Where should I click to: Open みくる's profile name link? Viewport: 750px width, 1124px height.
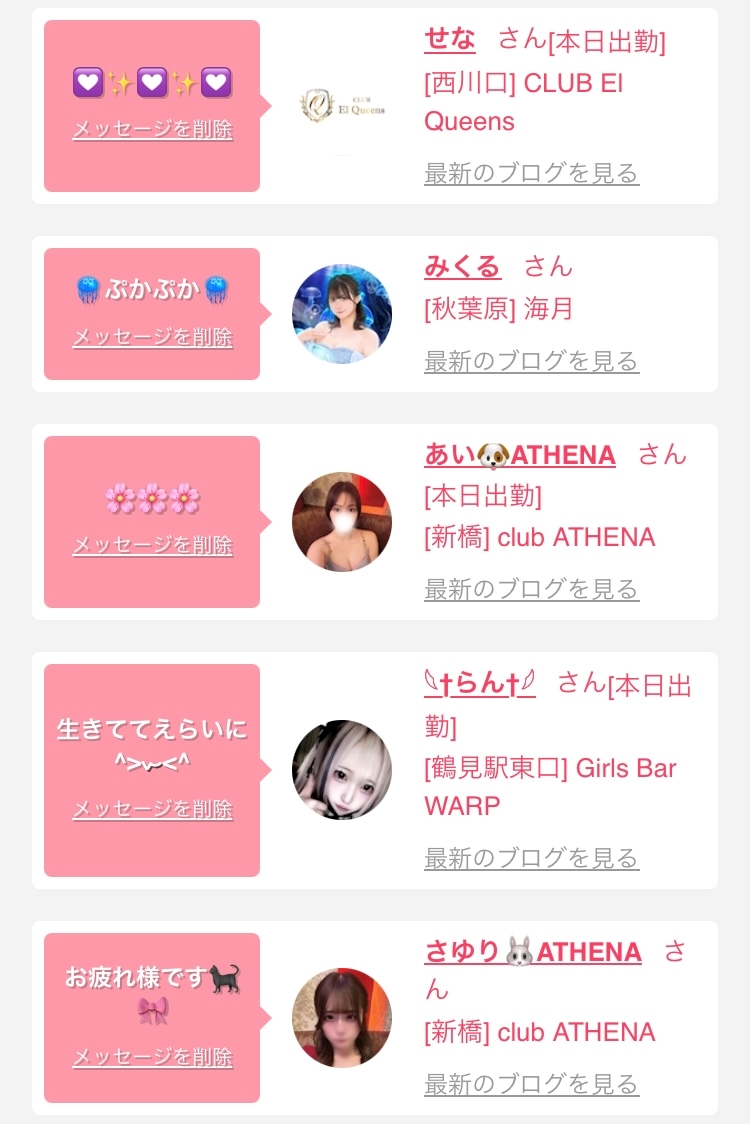pos(462,267)
